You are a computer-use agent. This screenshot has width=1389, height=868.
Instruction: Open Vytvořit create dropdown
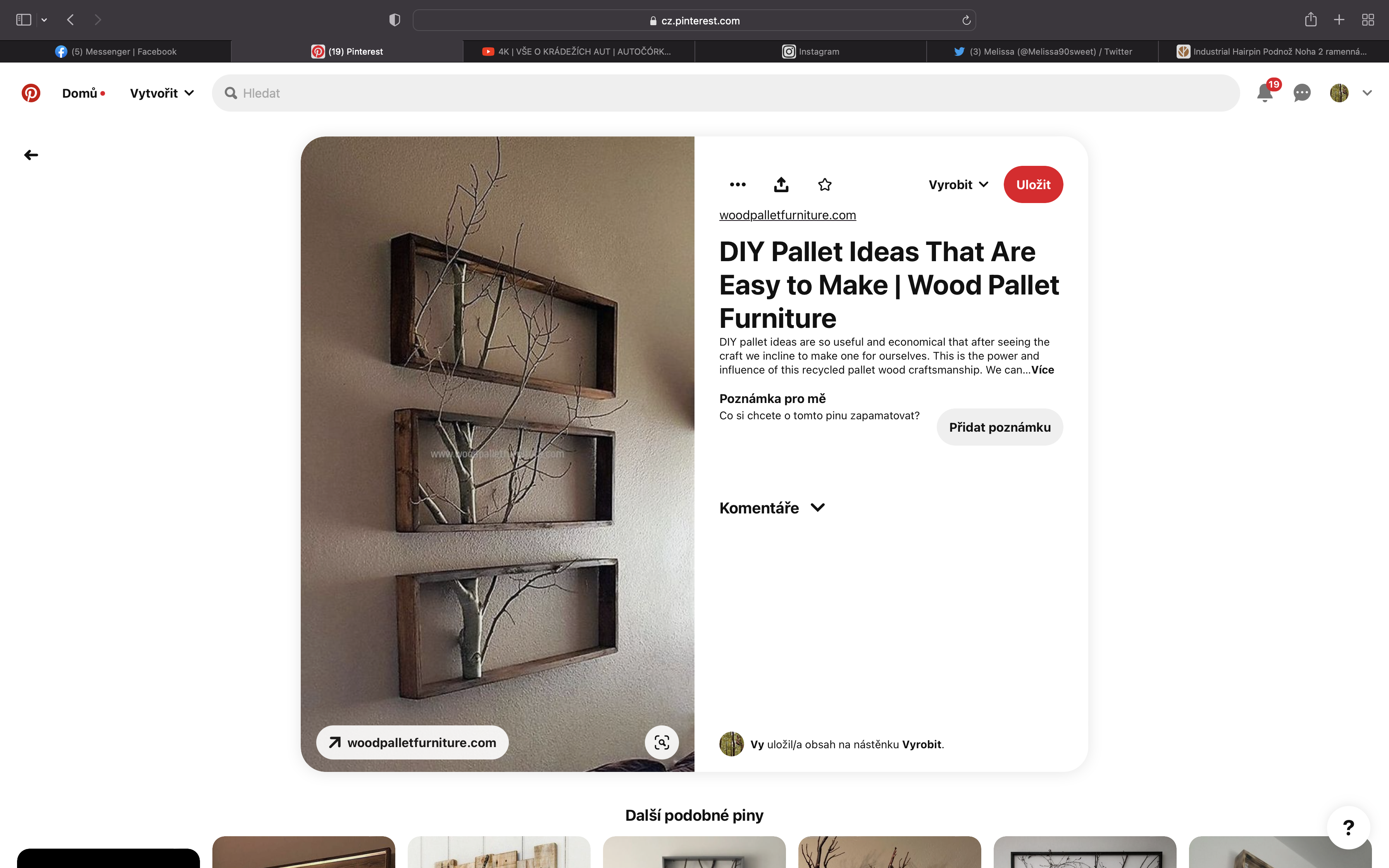pyautogui.click(x=161, y=93)
